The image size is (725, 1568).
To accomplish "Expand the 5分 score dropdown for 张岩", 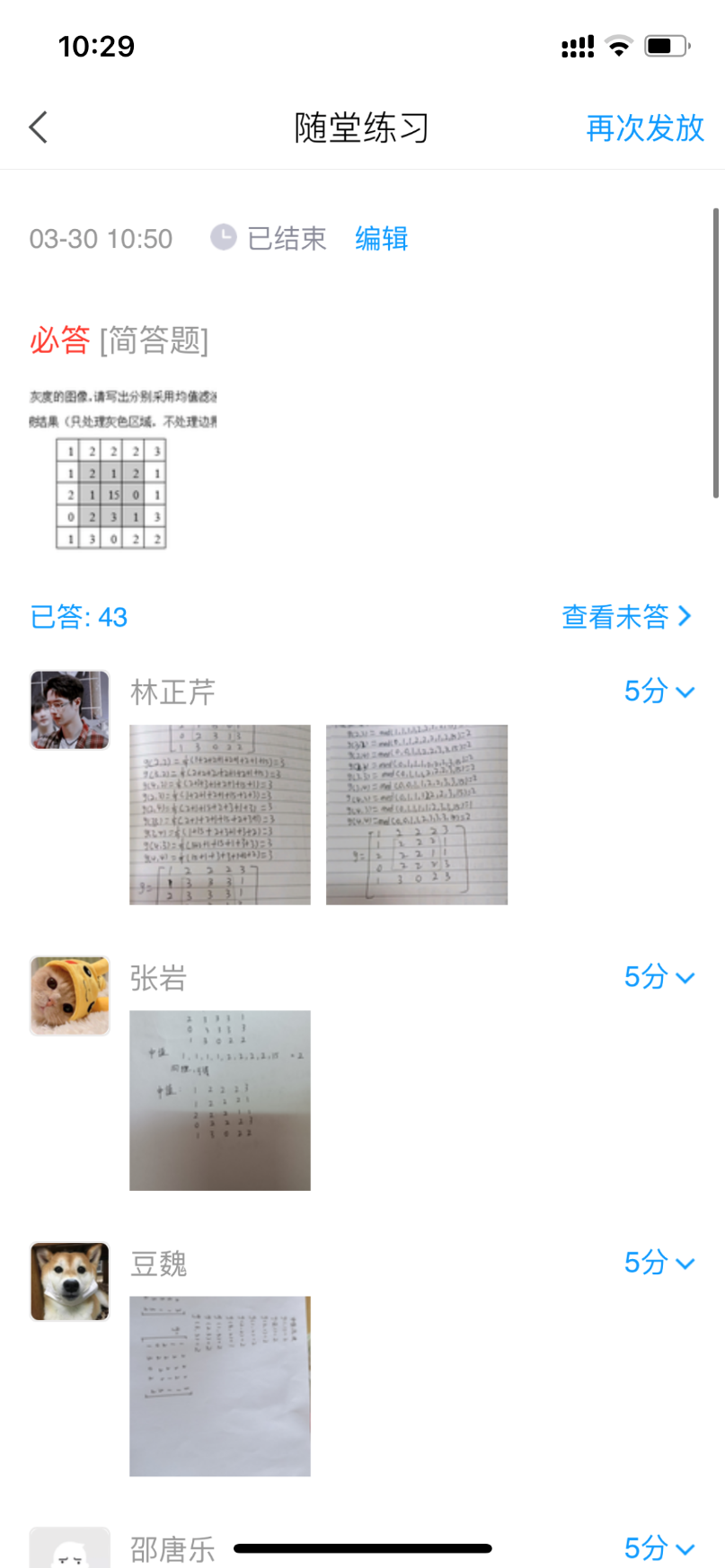I will tap(659, 977).
